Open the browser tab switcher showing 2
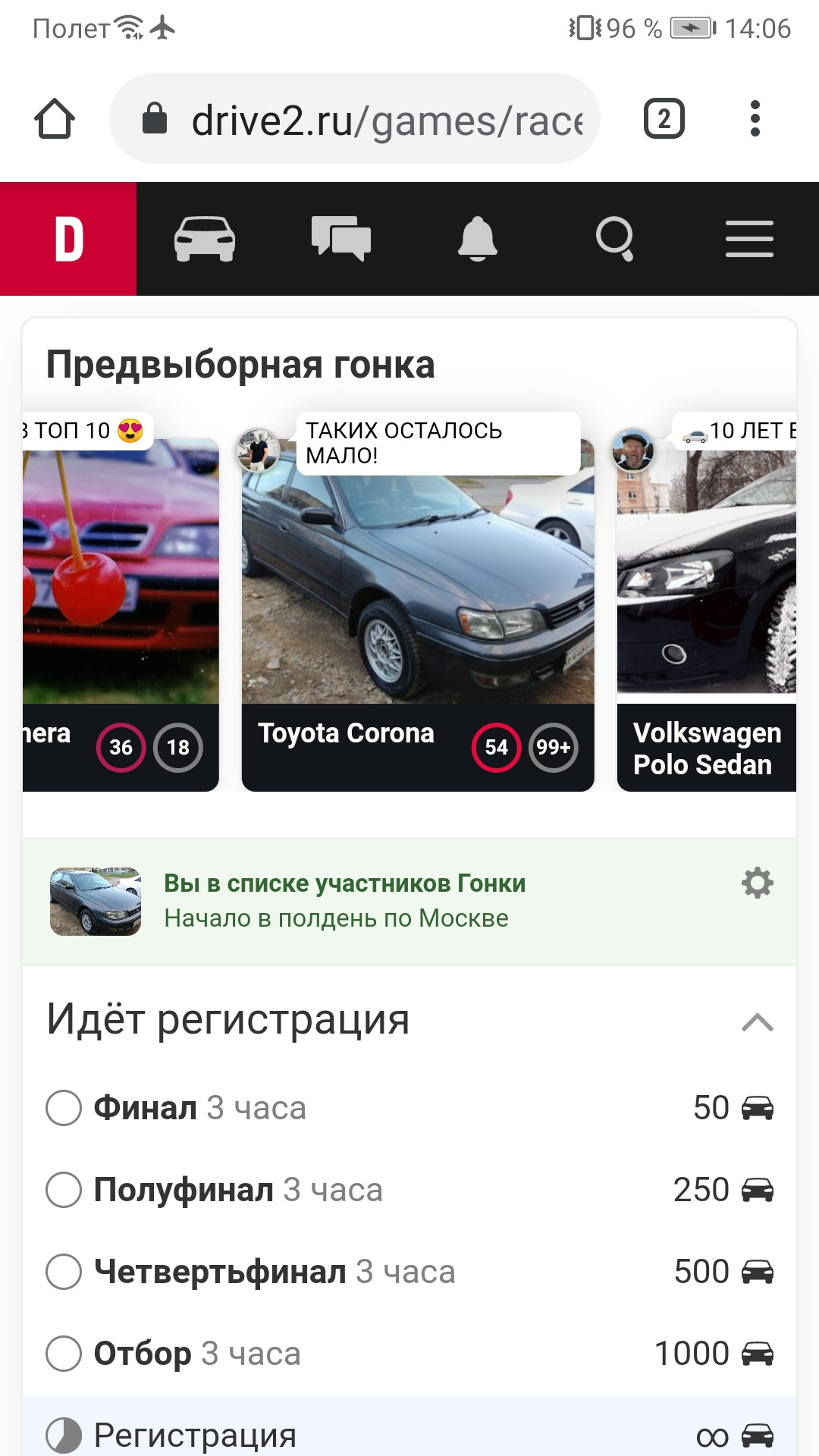This screenshot has width=819, height=1456. pos(661,118)
